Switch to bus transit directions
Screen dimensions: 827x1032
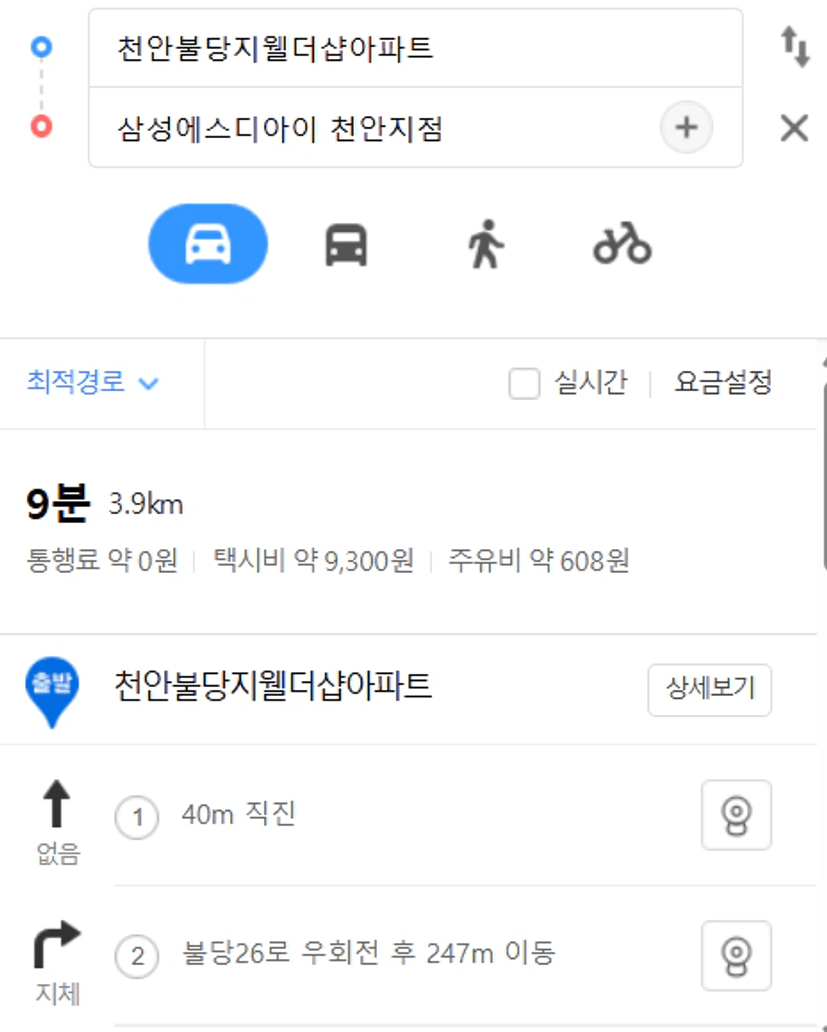[x=346, y=244]
